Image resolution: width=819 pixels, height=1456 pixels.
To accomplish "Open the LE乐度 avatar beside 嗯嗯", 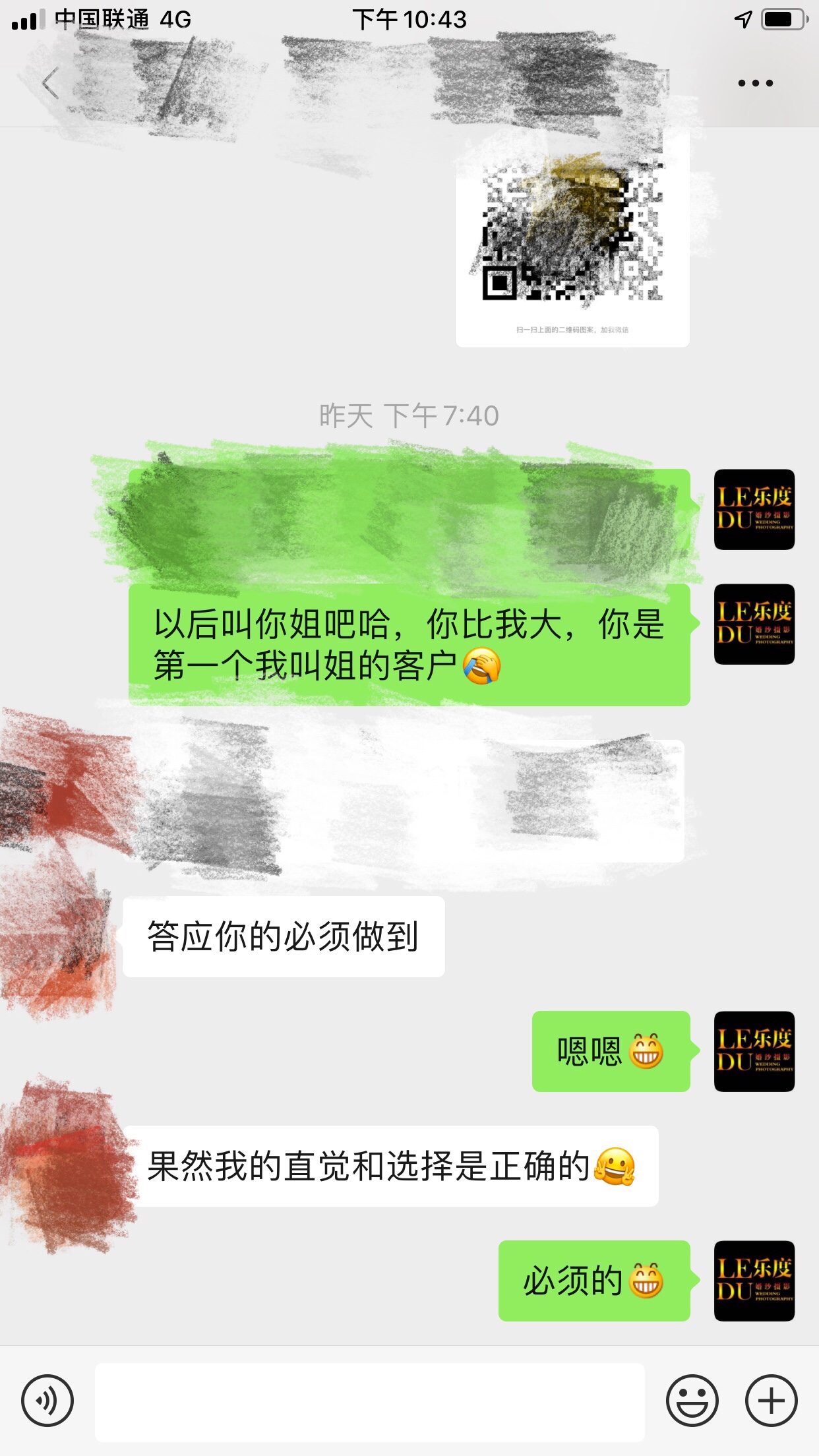I will point(754,1051).
